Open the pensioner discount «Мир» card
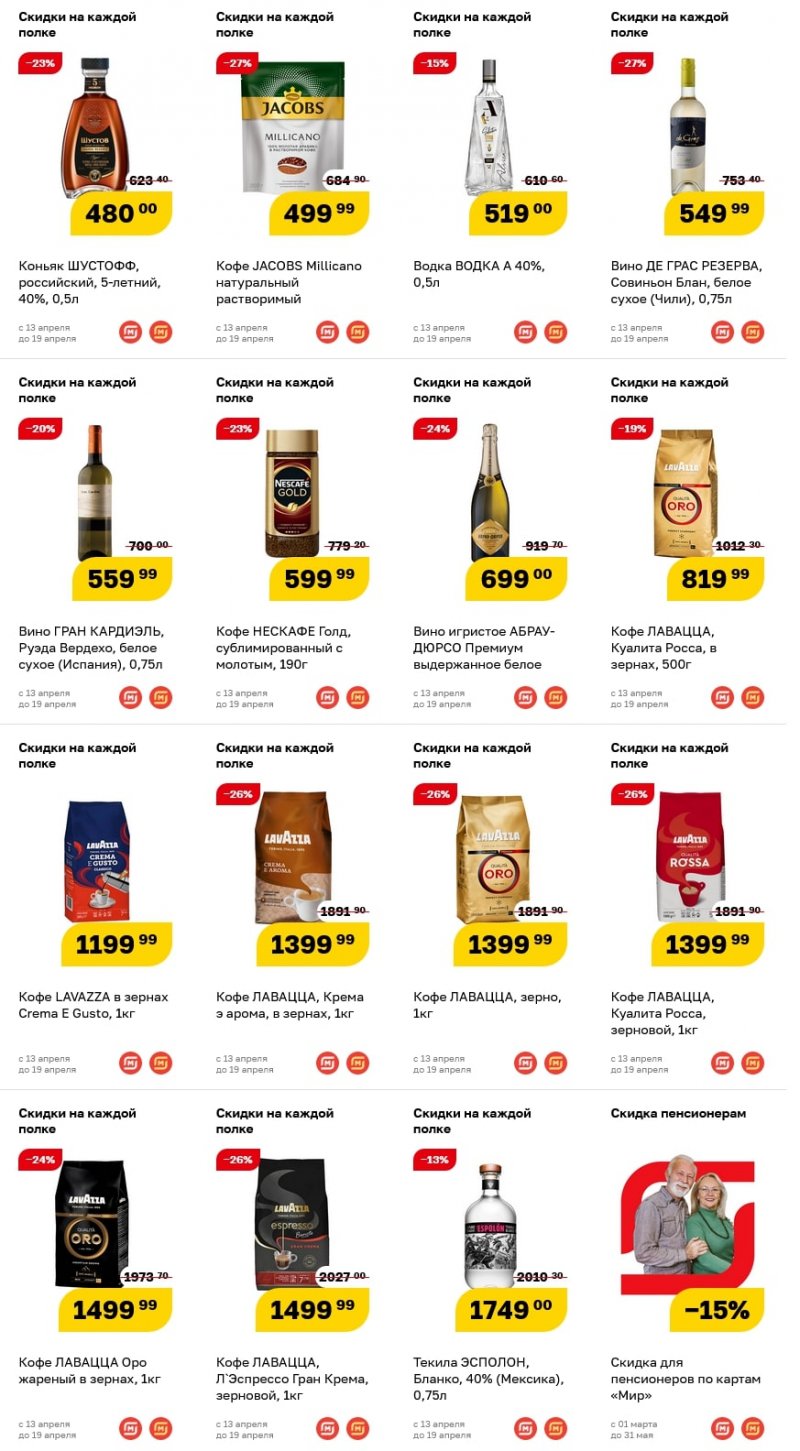The height and width of the screenshot is (1451, 800). [687, 1378]
